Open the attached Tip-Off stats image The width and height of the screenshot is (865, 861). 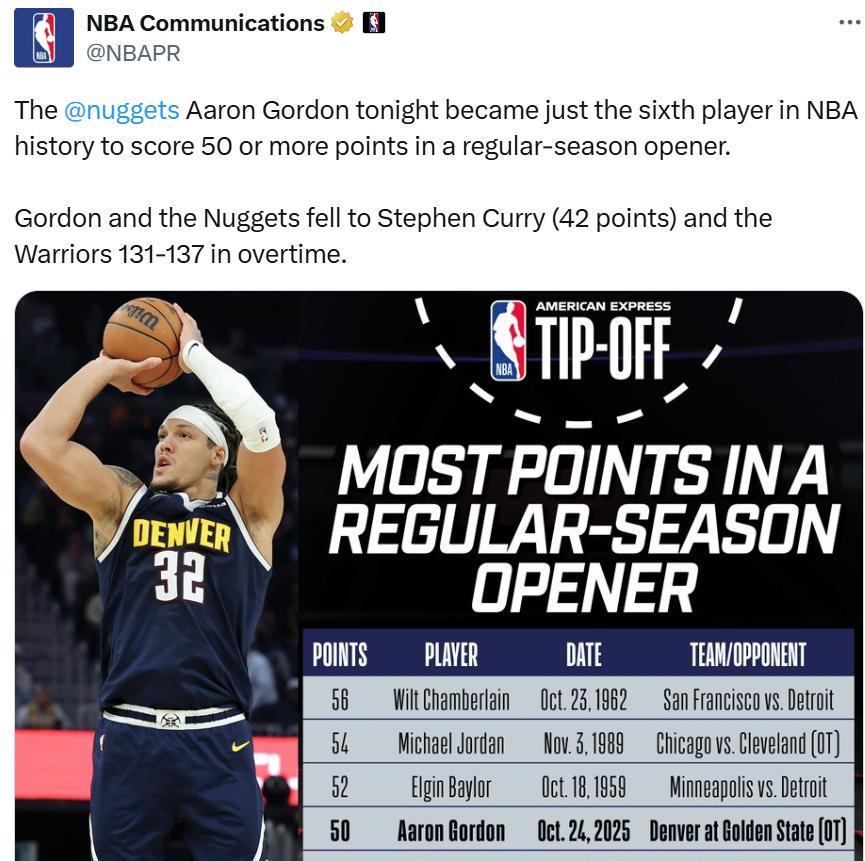click(x=438, y=575)
